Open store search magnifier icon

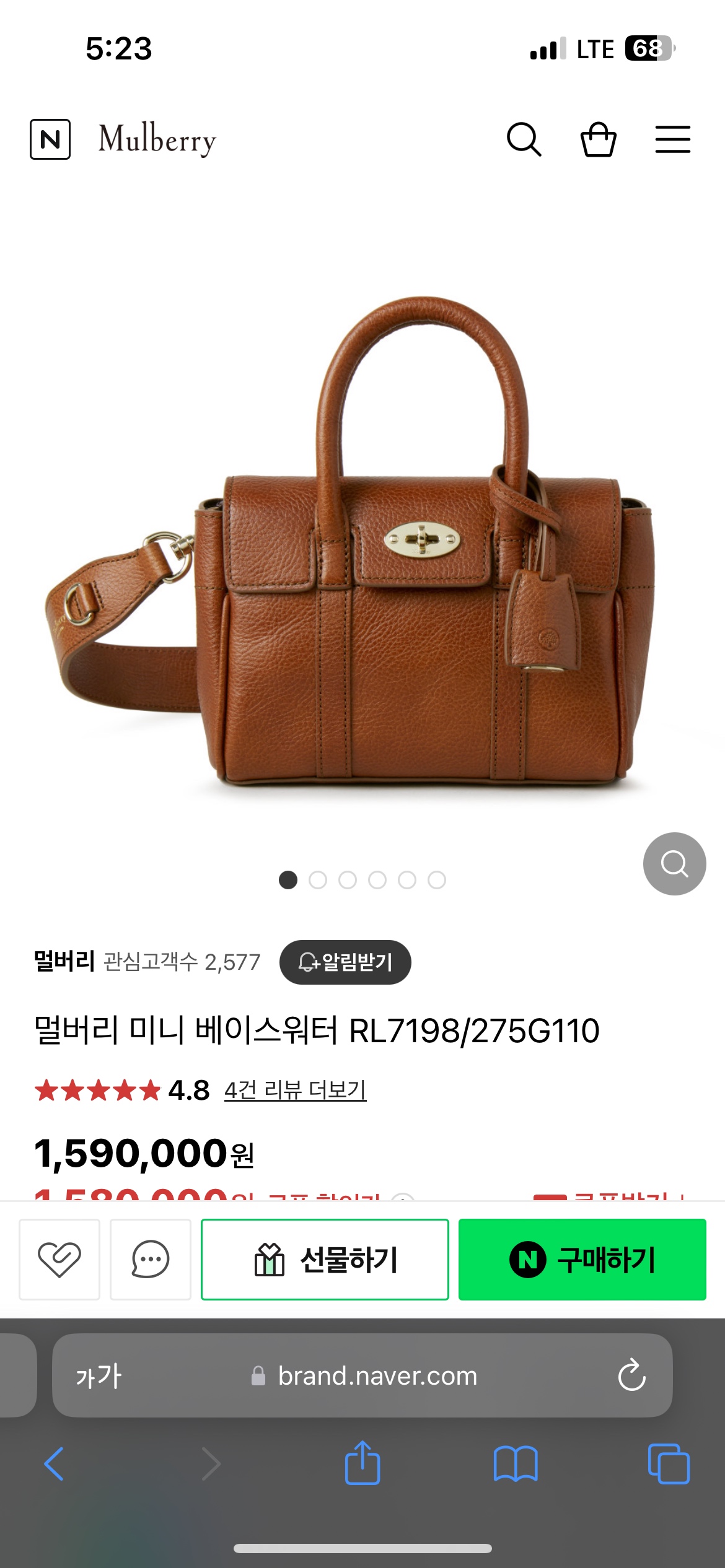[524, 139]
